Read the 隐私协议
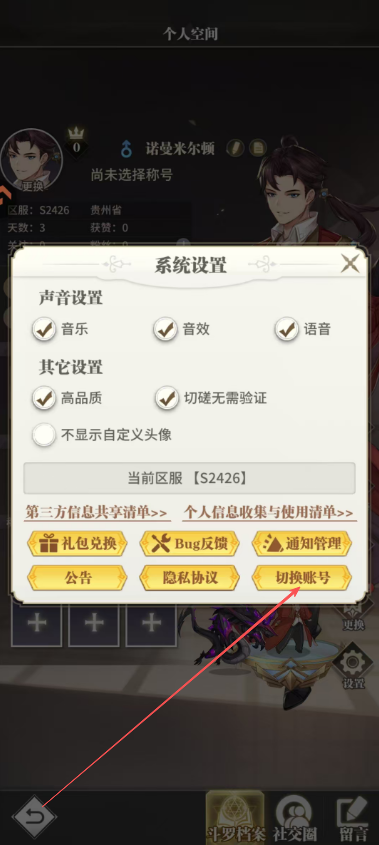Image resolution: width=379 pixels, height=845 pixels. coord(189,578)
